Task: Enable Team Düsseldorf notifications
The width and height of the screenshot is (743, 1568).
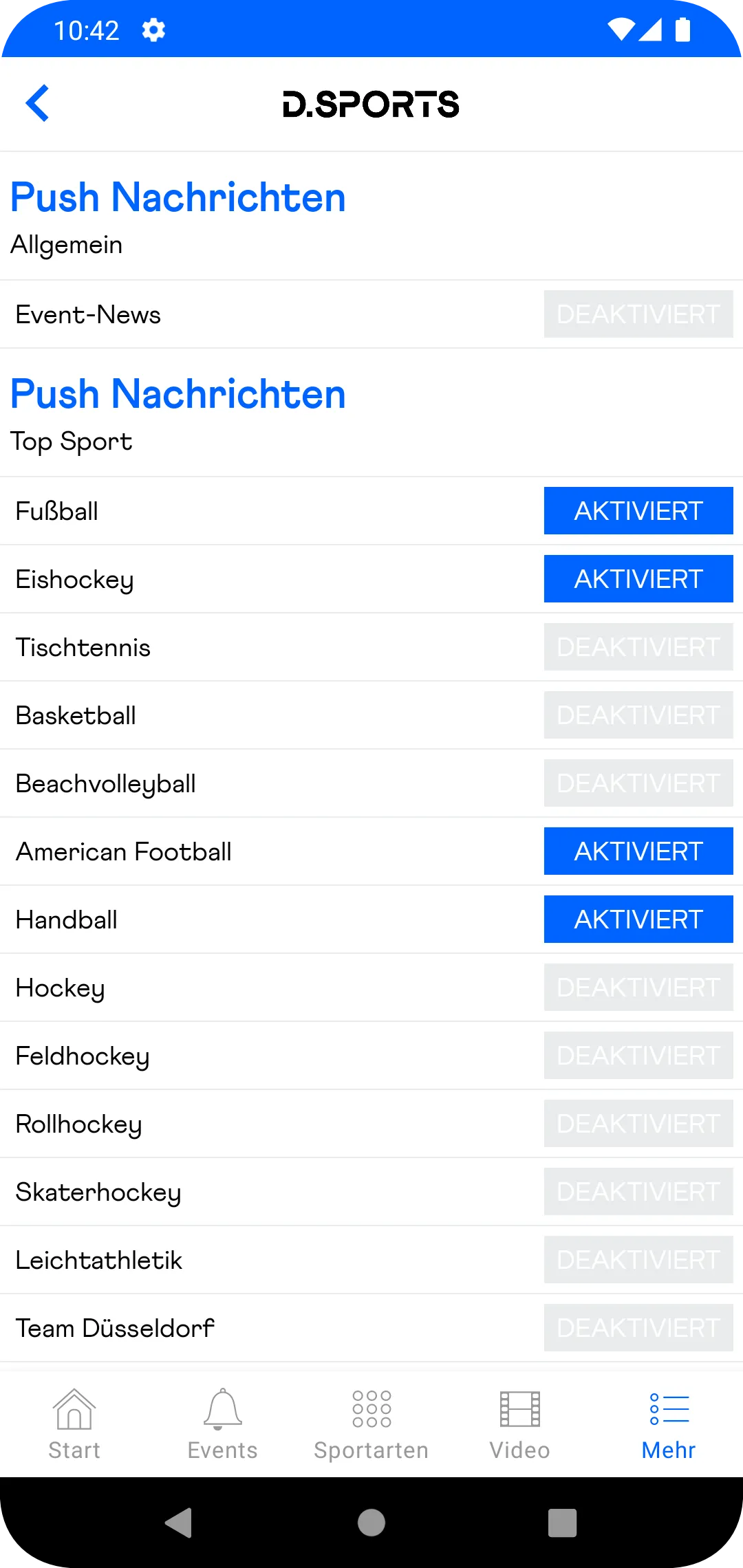Action: tap(638, 1327)
